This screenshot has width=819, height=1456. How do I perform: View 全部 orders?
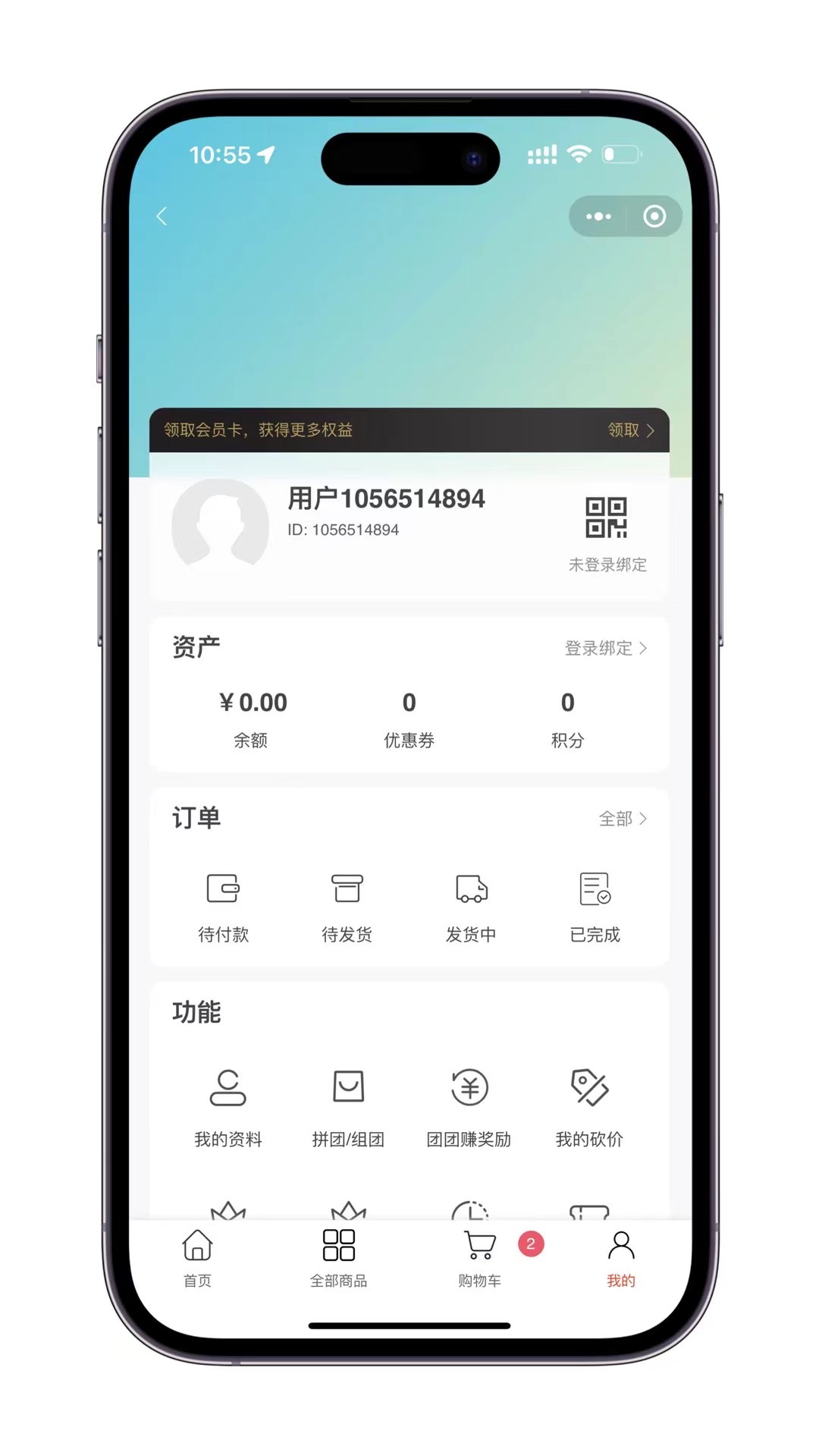tap(622, 819)
